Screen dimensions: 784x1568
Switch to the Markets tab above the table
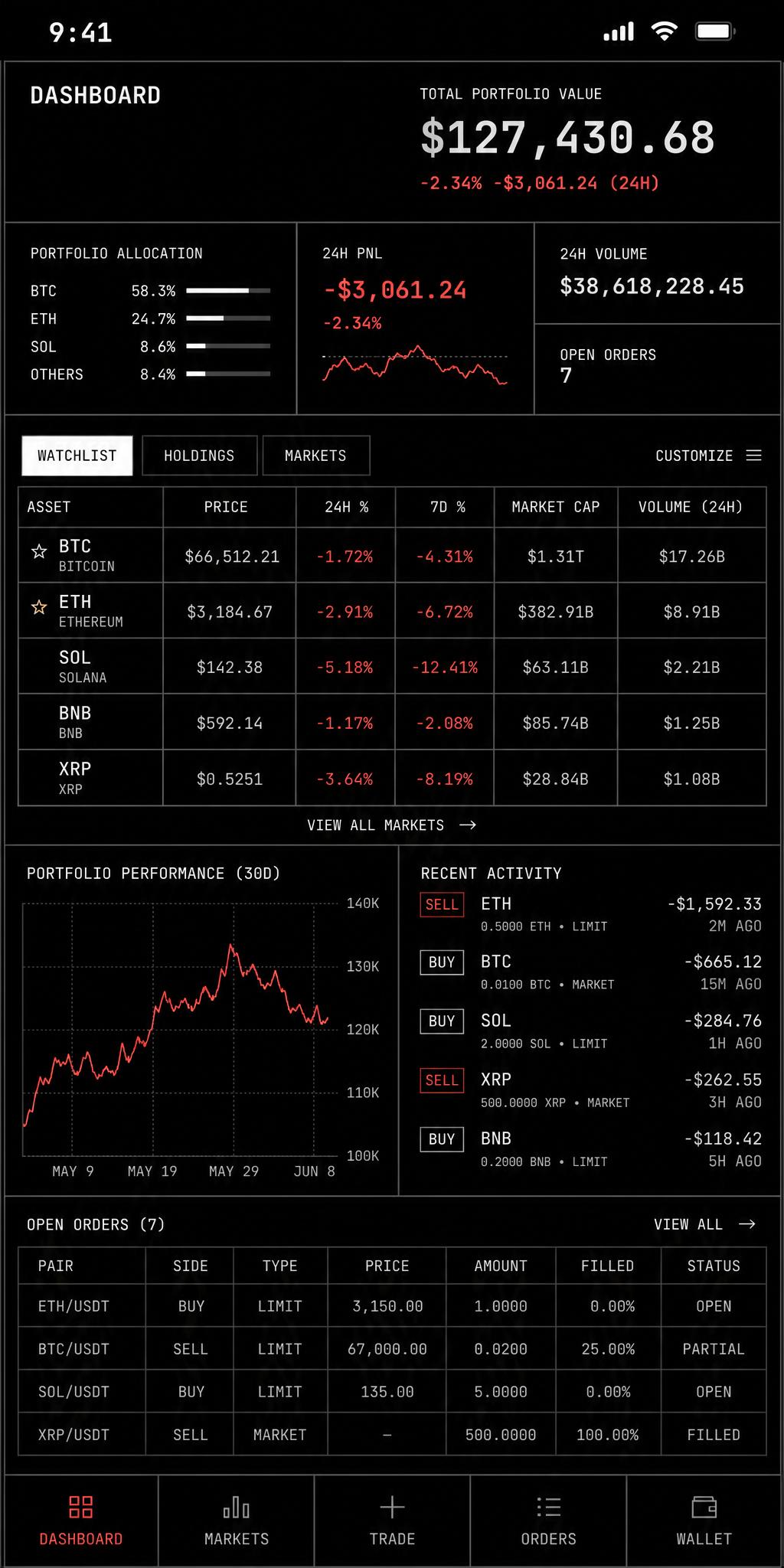(315, 456)
